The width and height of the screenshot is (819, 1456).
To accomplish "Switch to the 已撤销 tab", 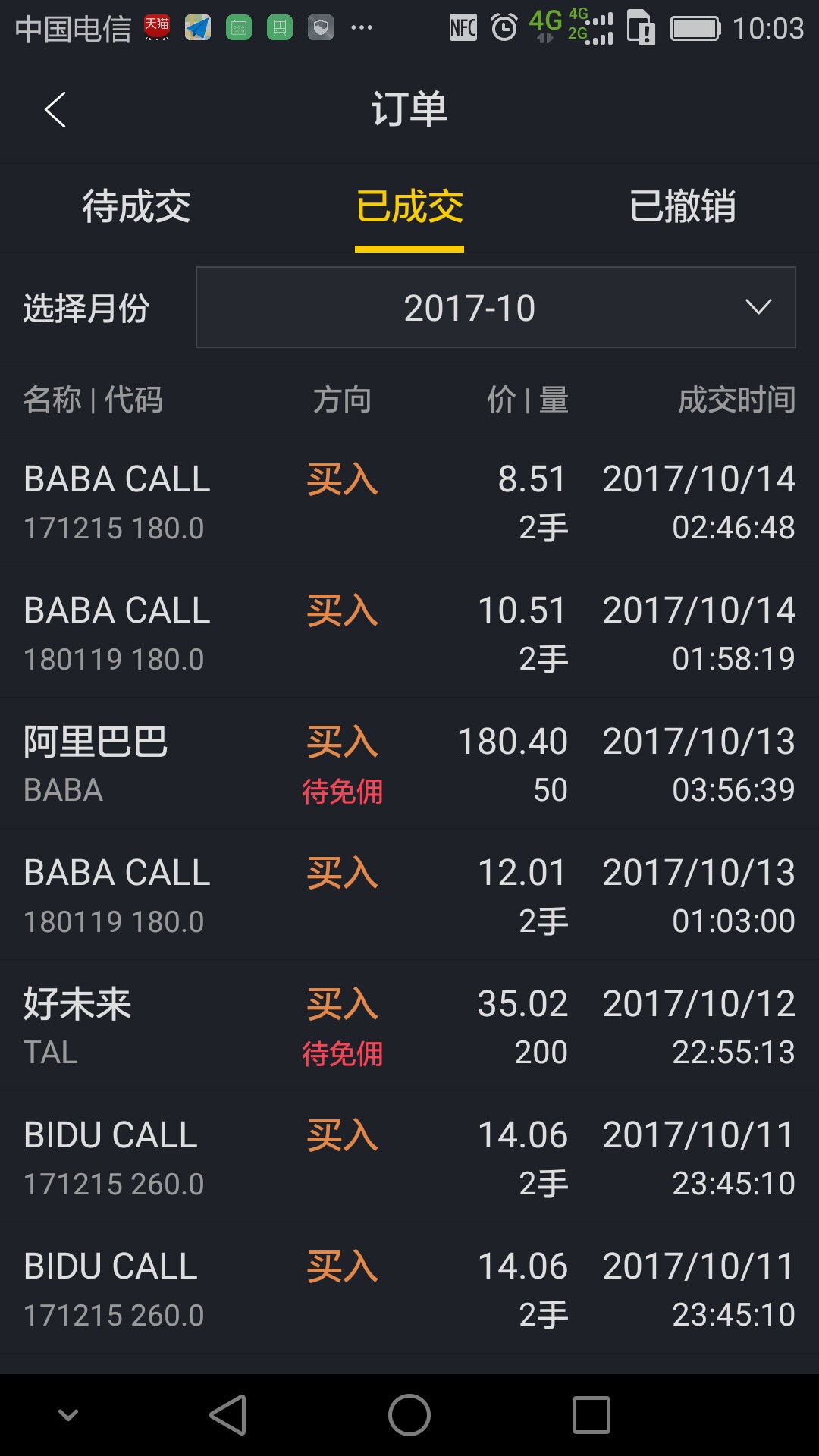I will 682,206.
